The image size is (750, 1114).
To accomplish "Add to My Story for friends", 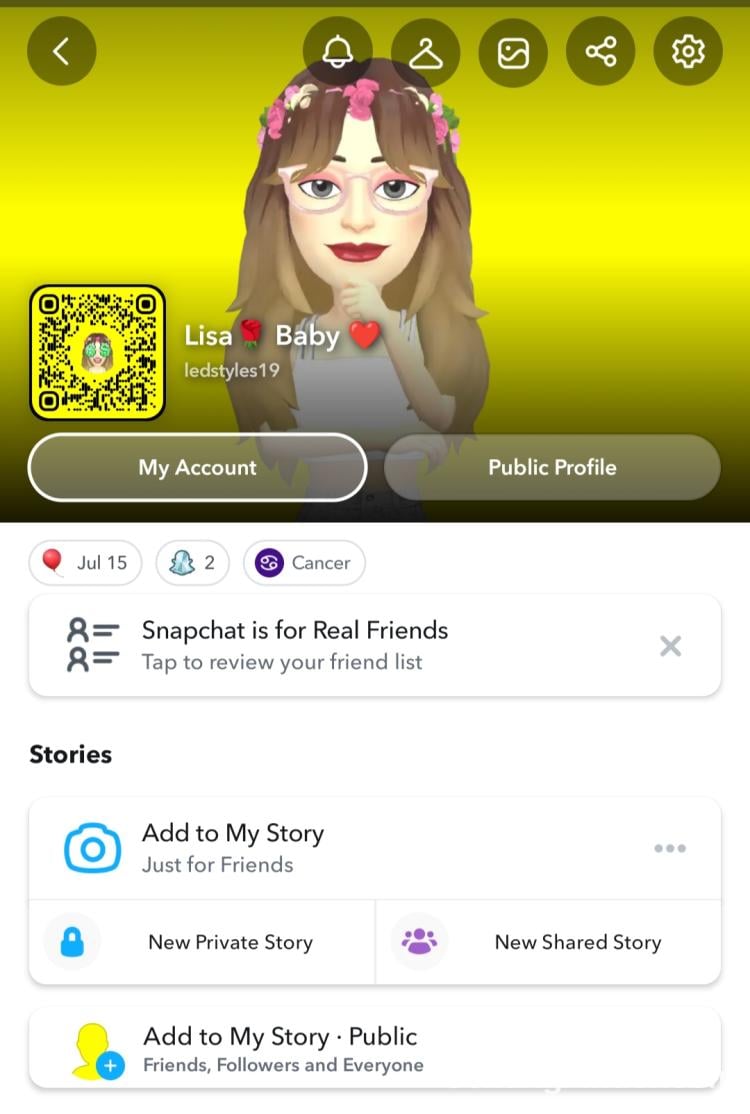I will coord(232,848).
